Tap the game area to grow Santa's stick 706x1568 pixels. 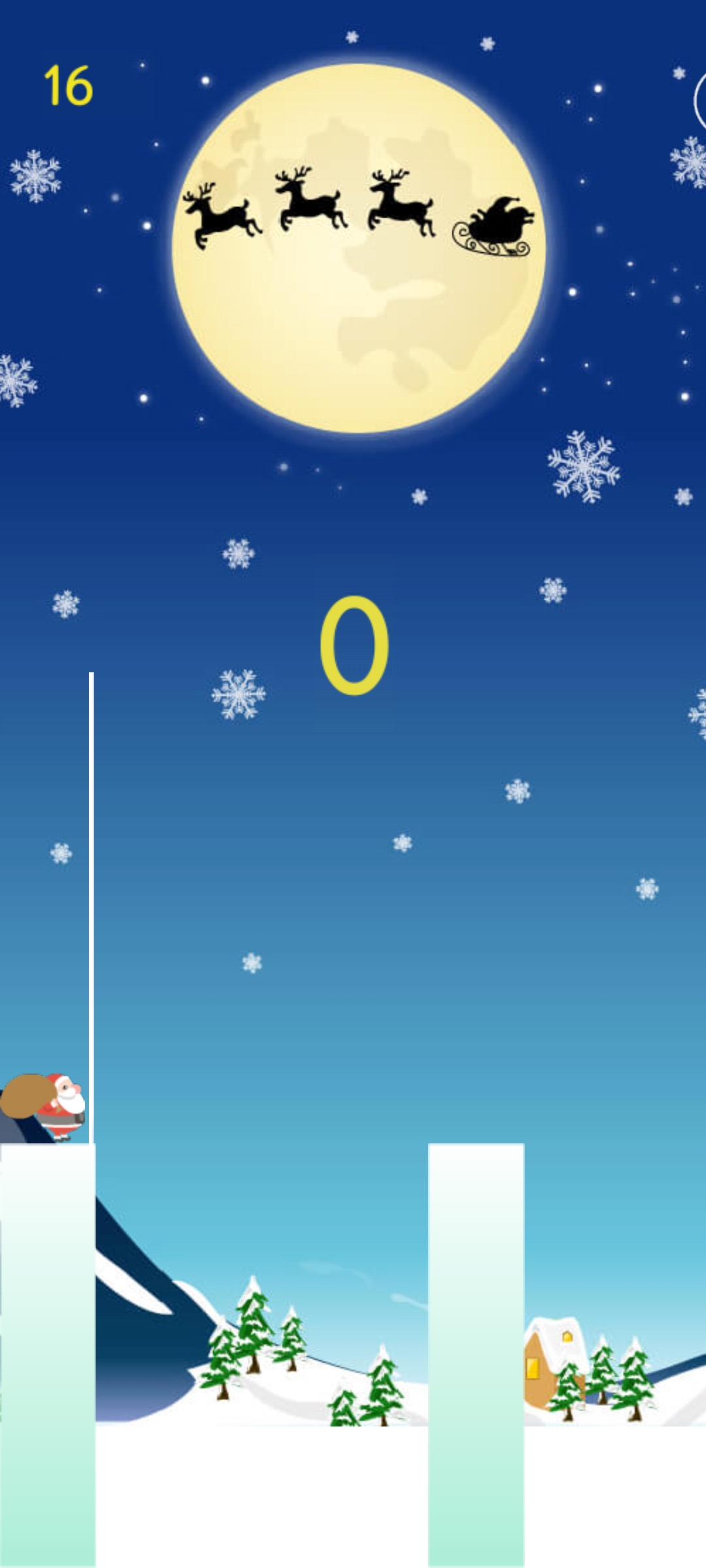pyautogui.click(x=353, y=915)
